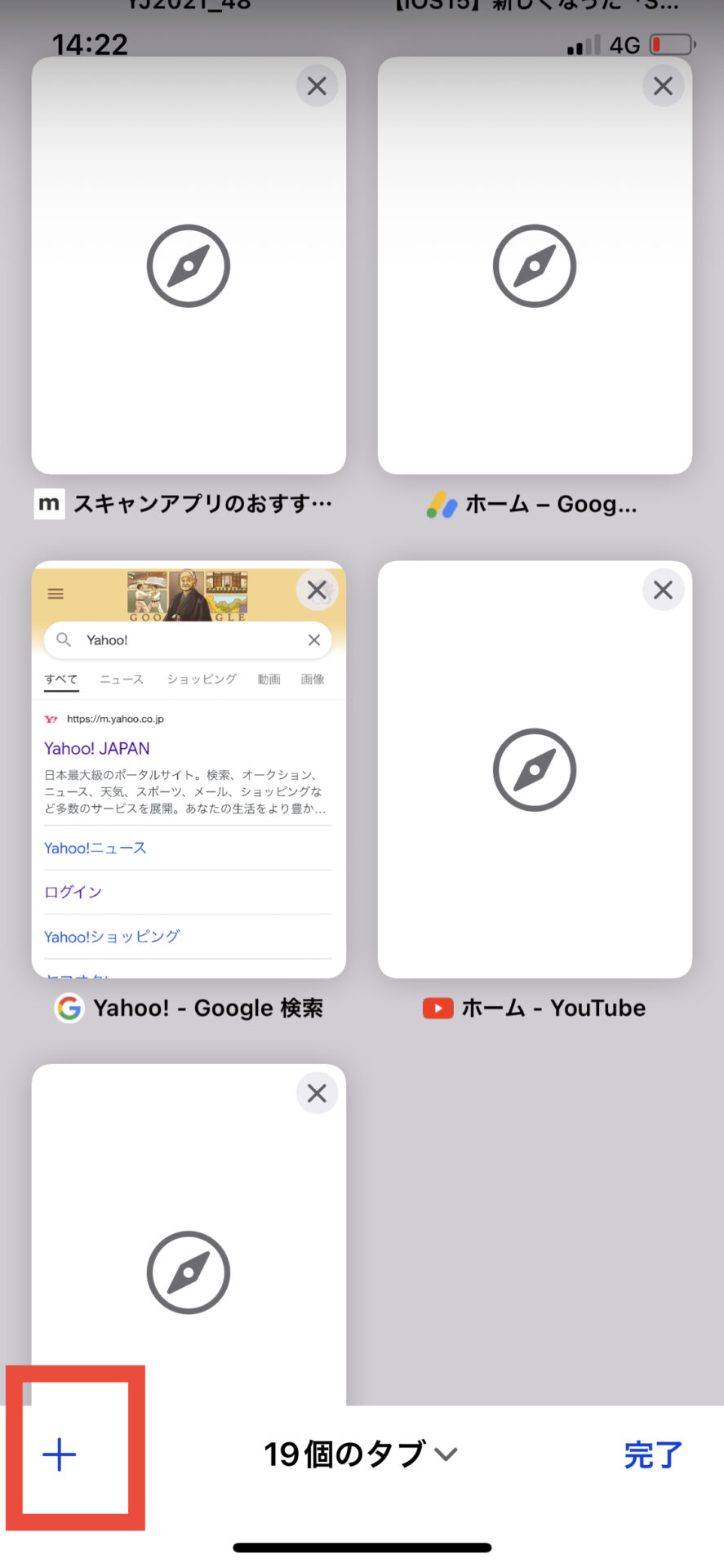The height and width of the screenshot is (1568, 724).
Task: Open the ホーム - YouTube tab
Action: point(535,769)
